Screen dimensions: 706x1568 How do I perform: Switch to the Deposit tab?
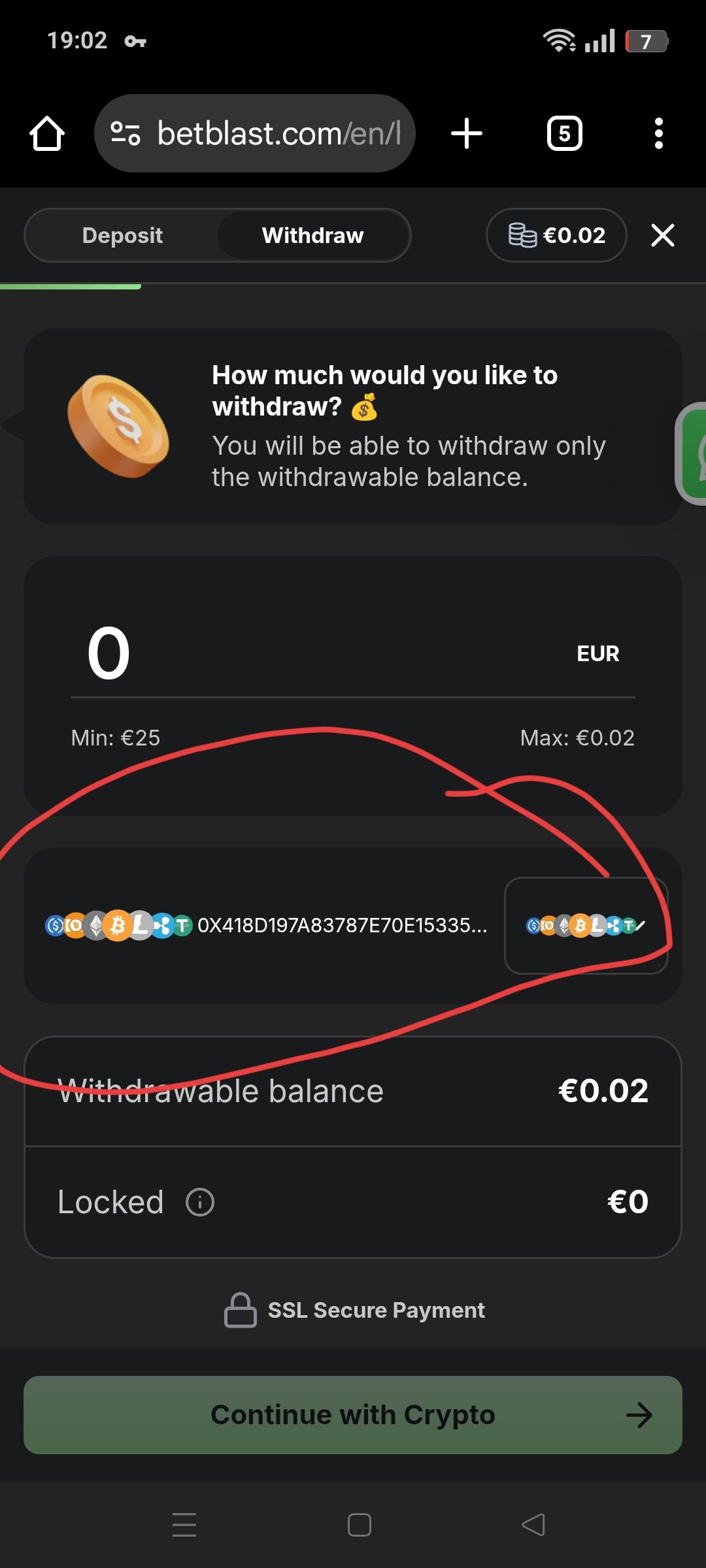click(122, 235)
